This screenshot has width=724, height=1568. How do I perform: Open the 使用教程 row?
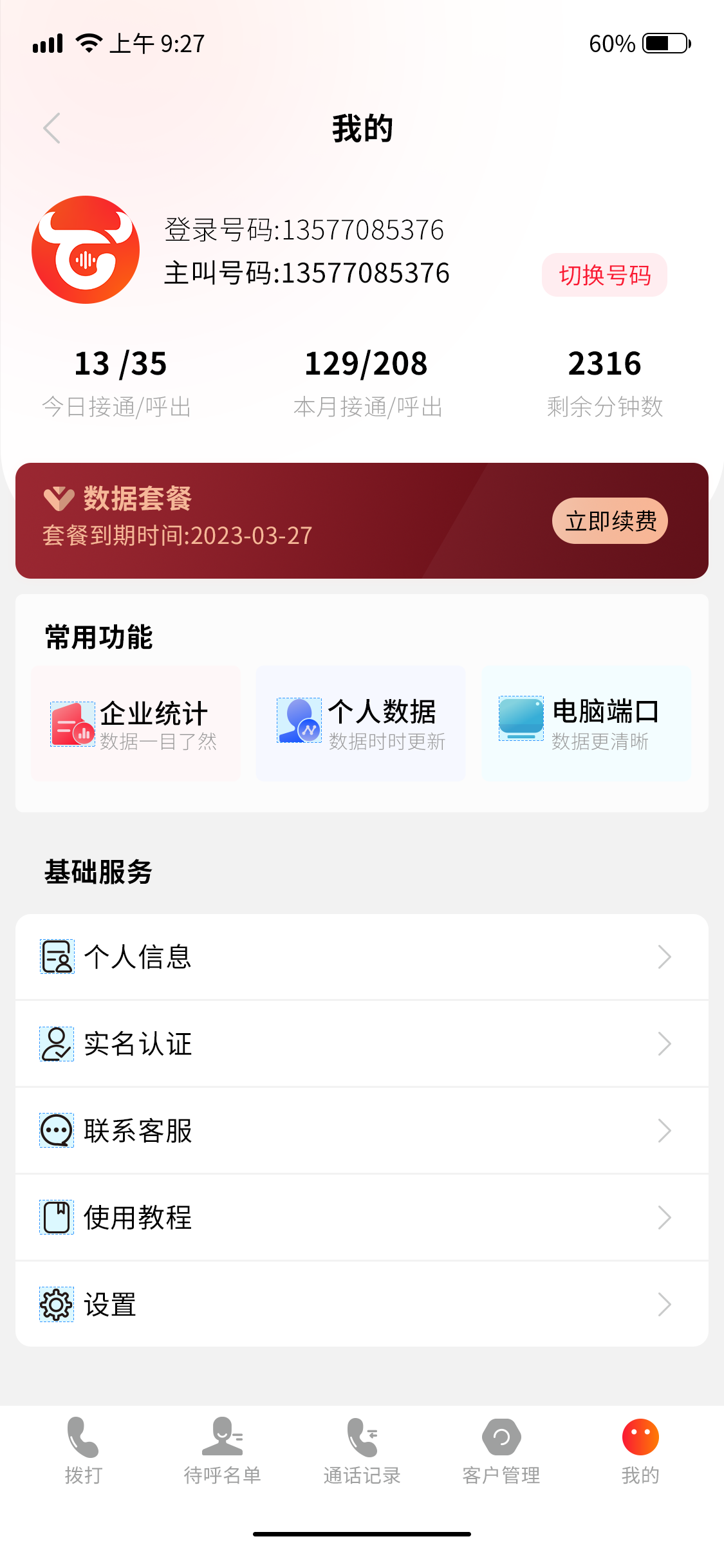tap(362, 1218)
